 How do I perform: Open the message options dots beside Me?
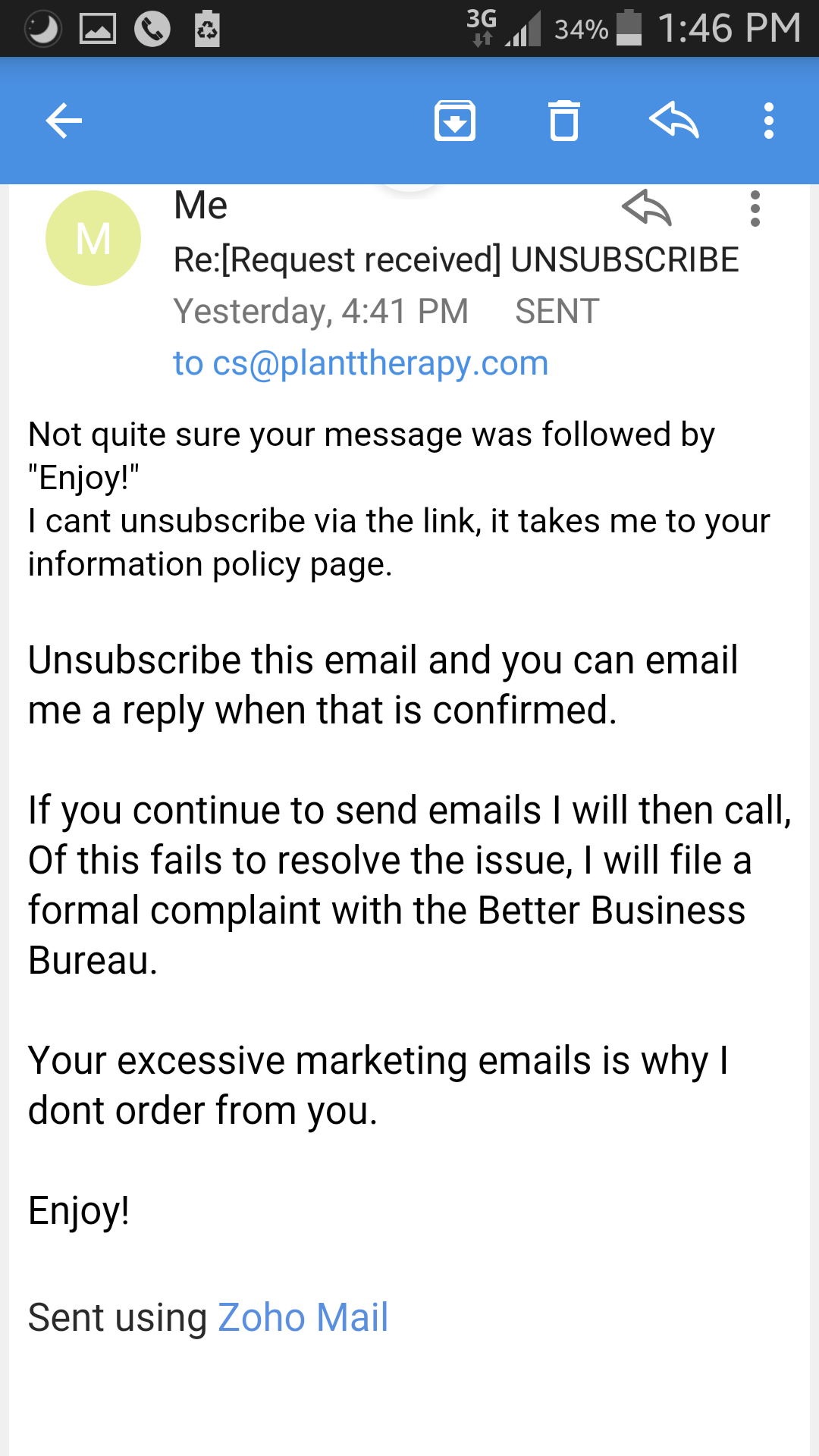[755, 209]
